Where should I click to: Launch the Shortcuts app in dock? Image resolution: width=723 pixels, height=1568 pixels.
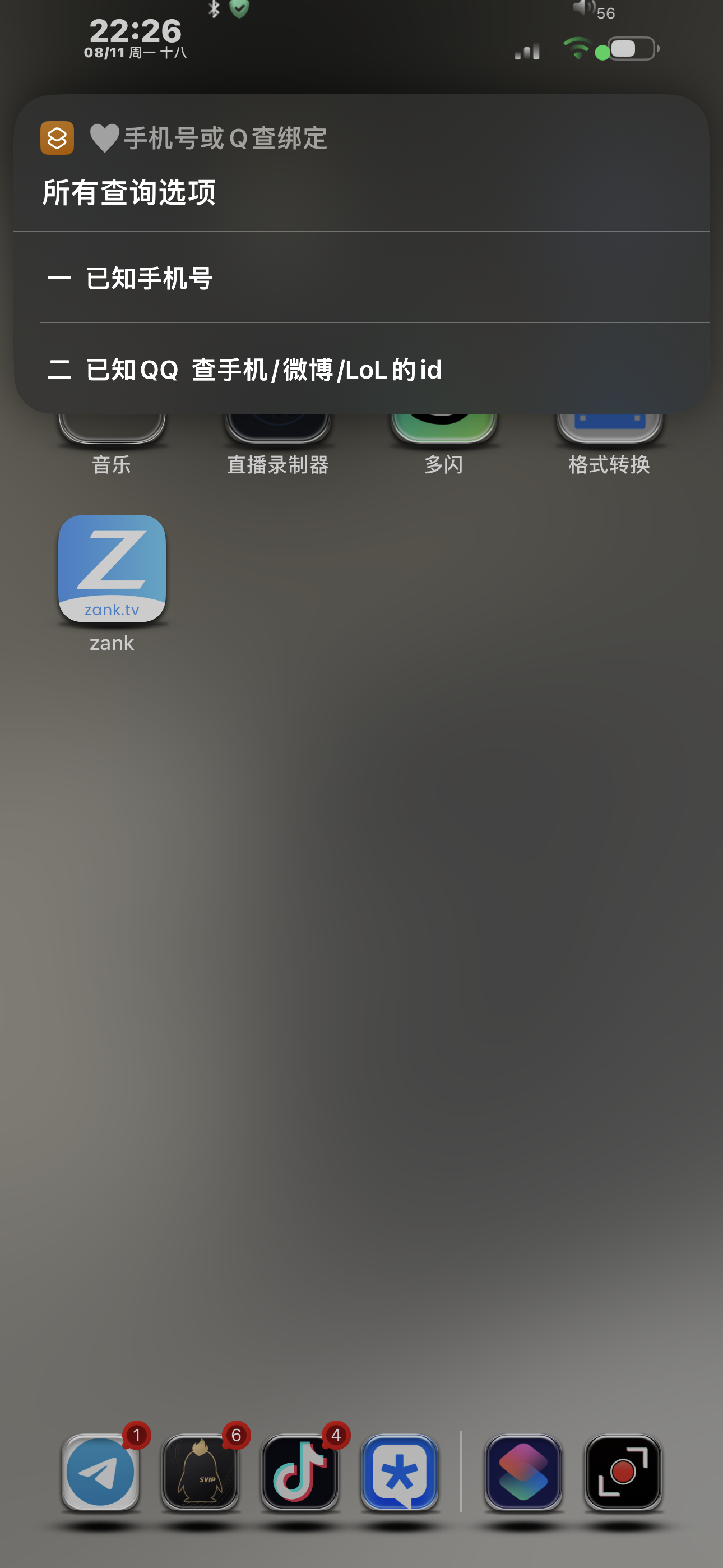523,1472
